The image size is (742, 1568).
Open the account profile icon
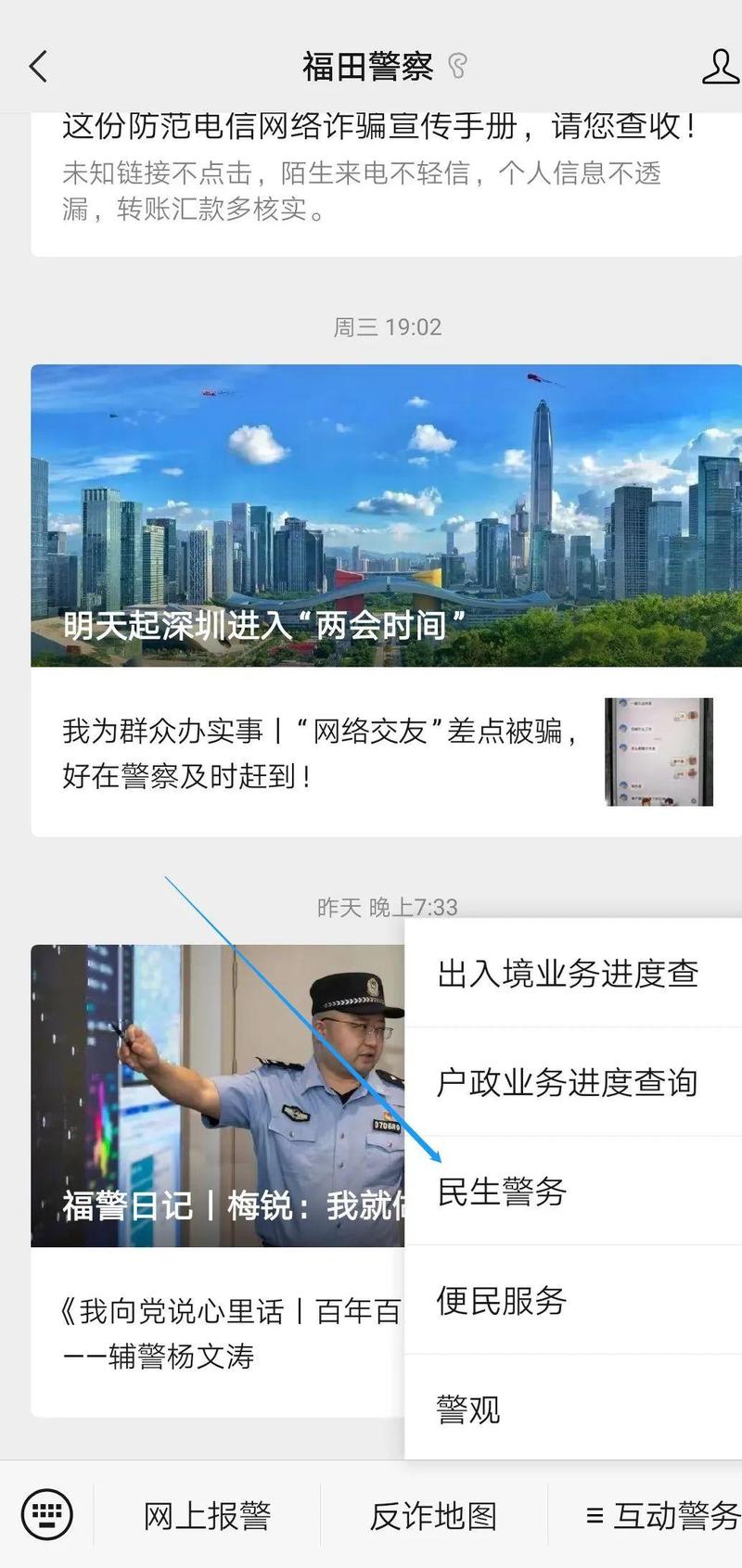click(719, 67)
